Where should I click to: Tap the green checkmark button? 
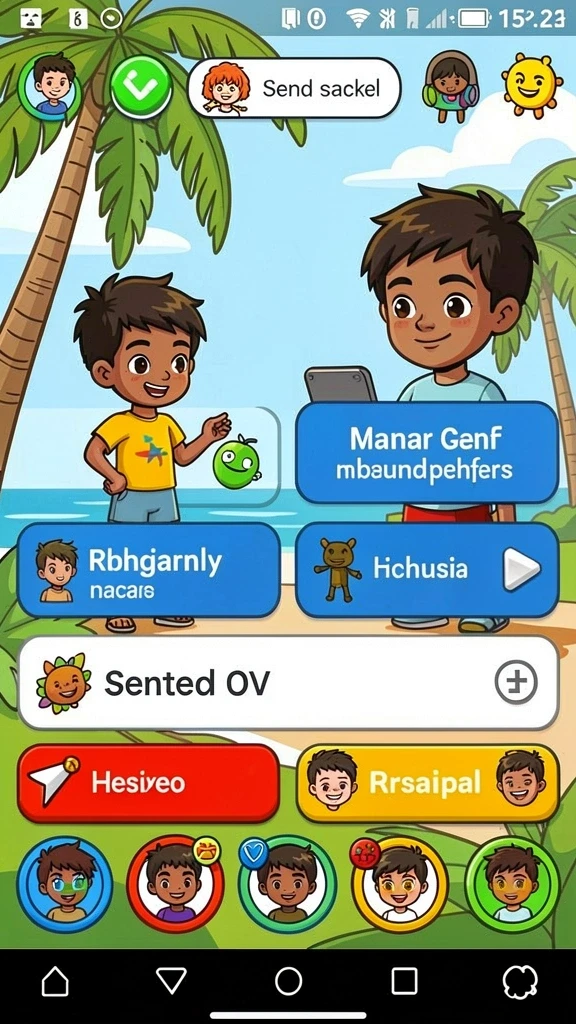(x=140, y=88)
